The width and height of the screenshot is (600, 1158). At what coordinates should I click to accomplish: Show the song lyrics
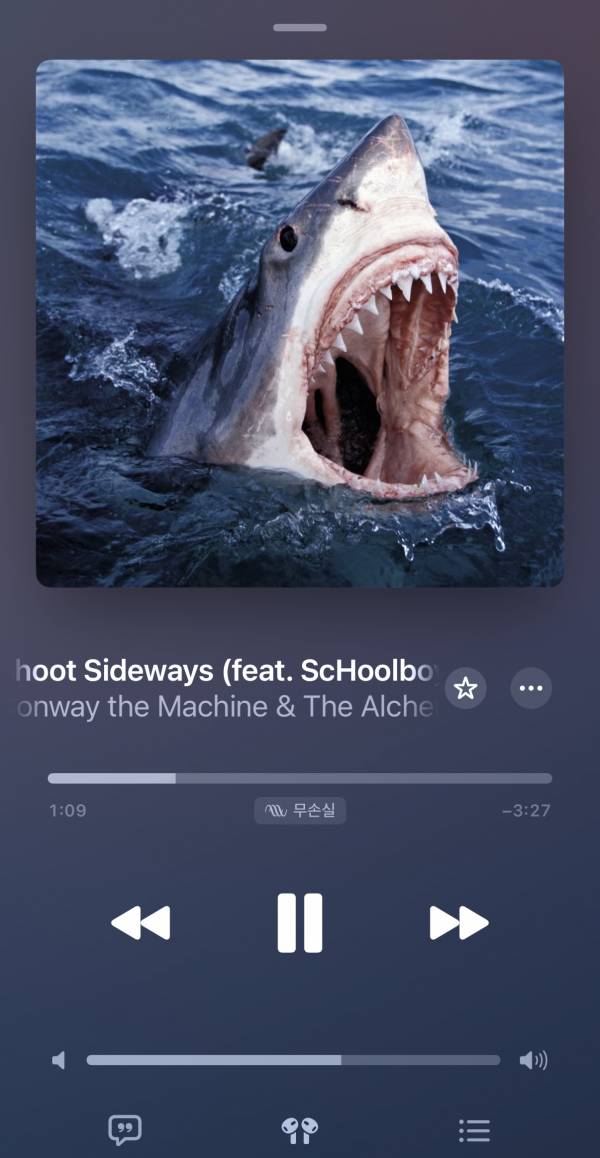point(125,1130)
